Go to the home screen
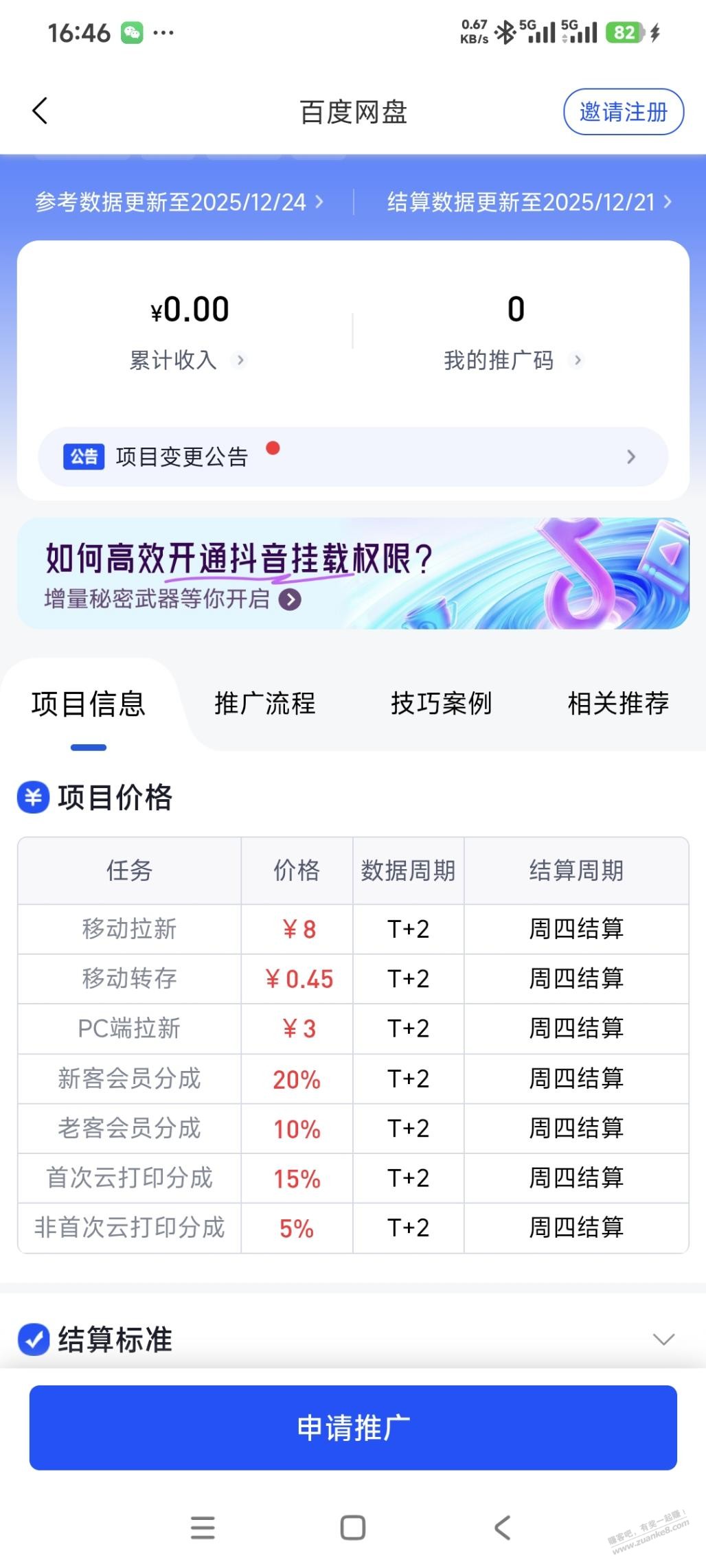This screenshot has height=1568, width=706. click(353, 1528)
